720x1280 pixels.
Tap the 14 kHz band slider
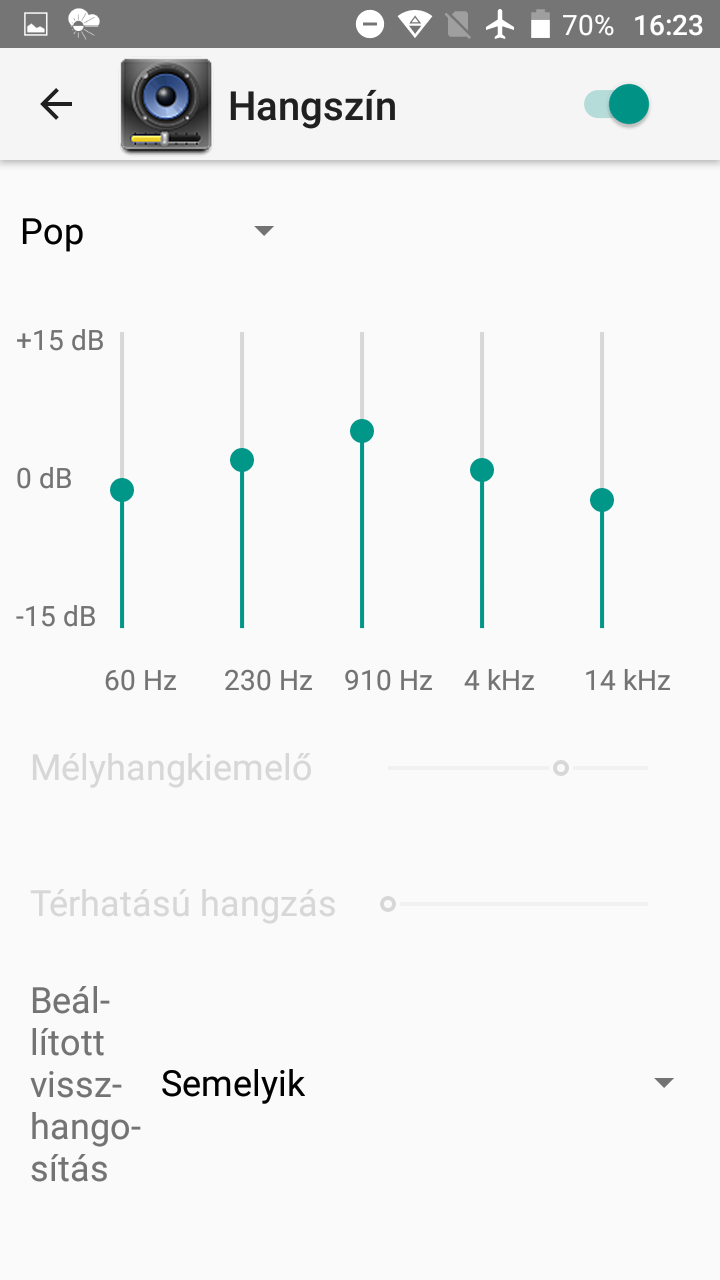click(602, 480)
